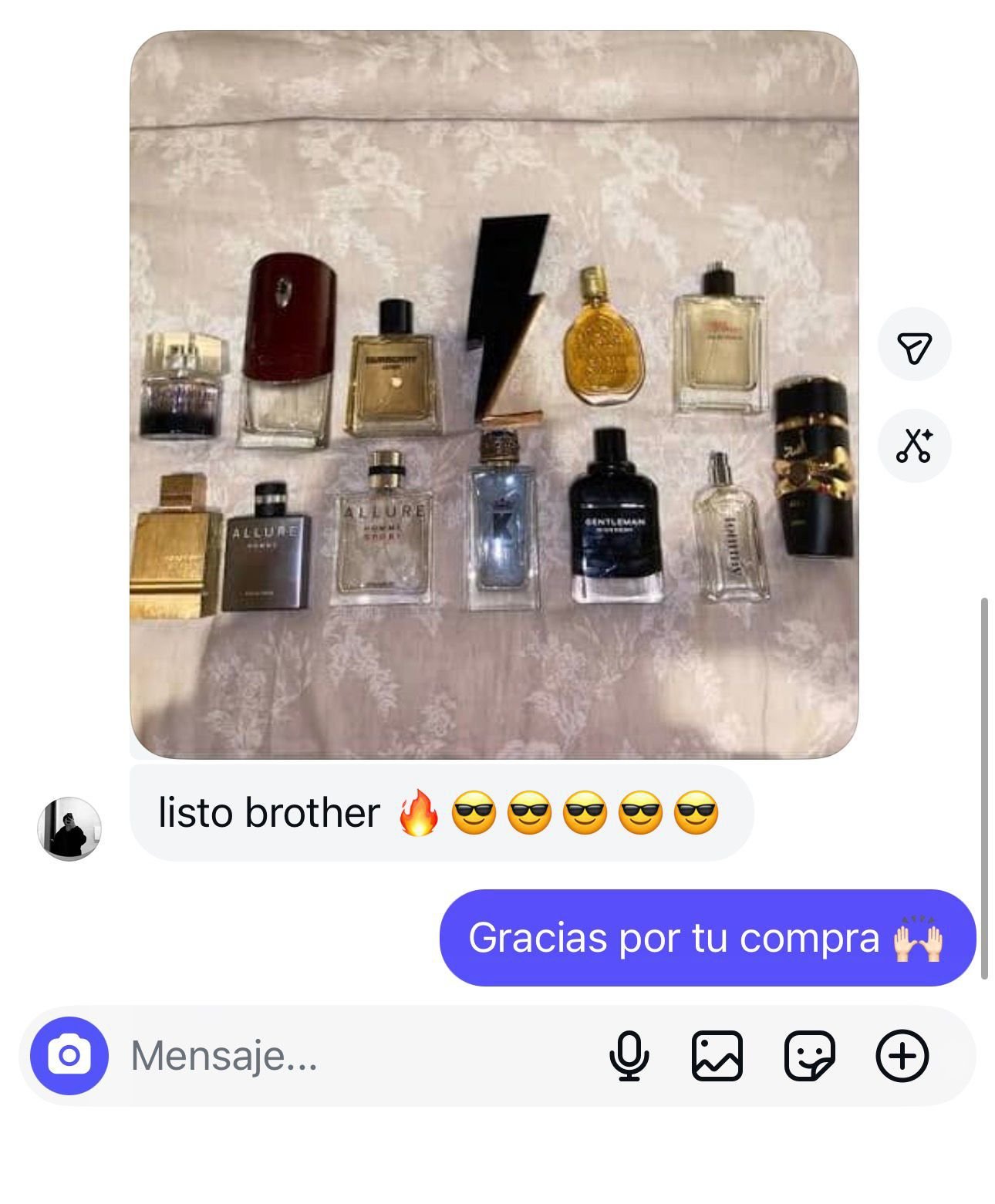
Task: Open the sender's profile picture
Action: pyautogui.click(x=69, y=828)
